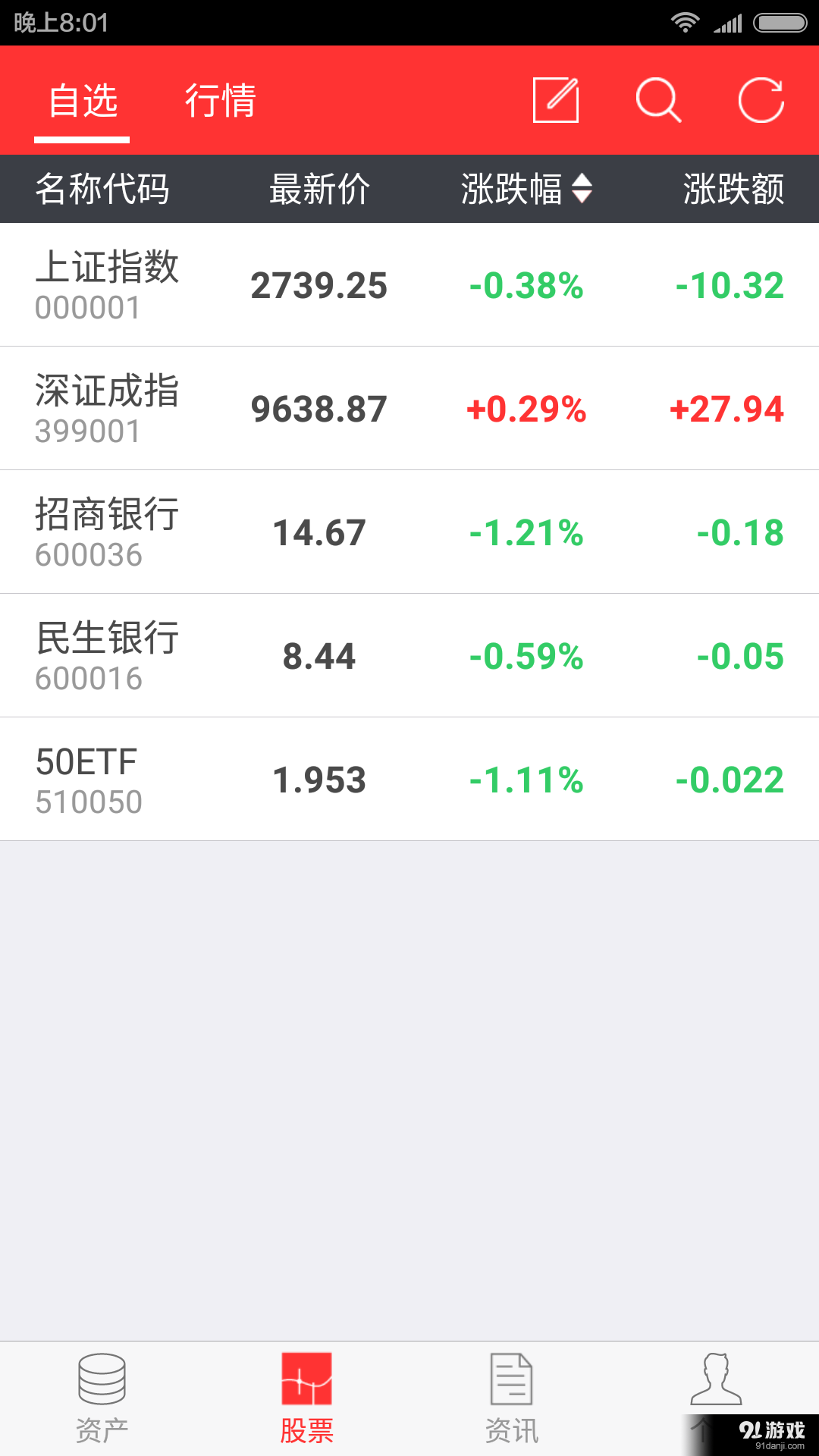Open 招商银行 stock details
This screenshot has width=819, height=1456.
409,531
